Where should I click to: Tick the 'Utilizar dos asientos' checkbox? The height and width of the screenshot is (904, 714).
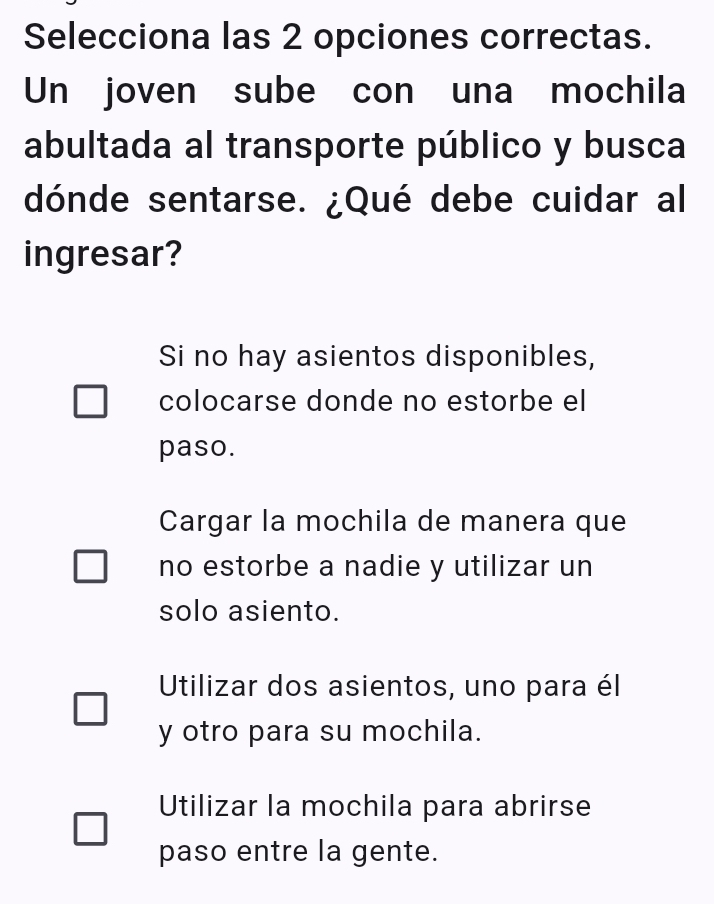[x=89, y=708]
